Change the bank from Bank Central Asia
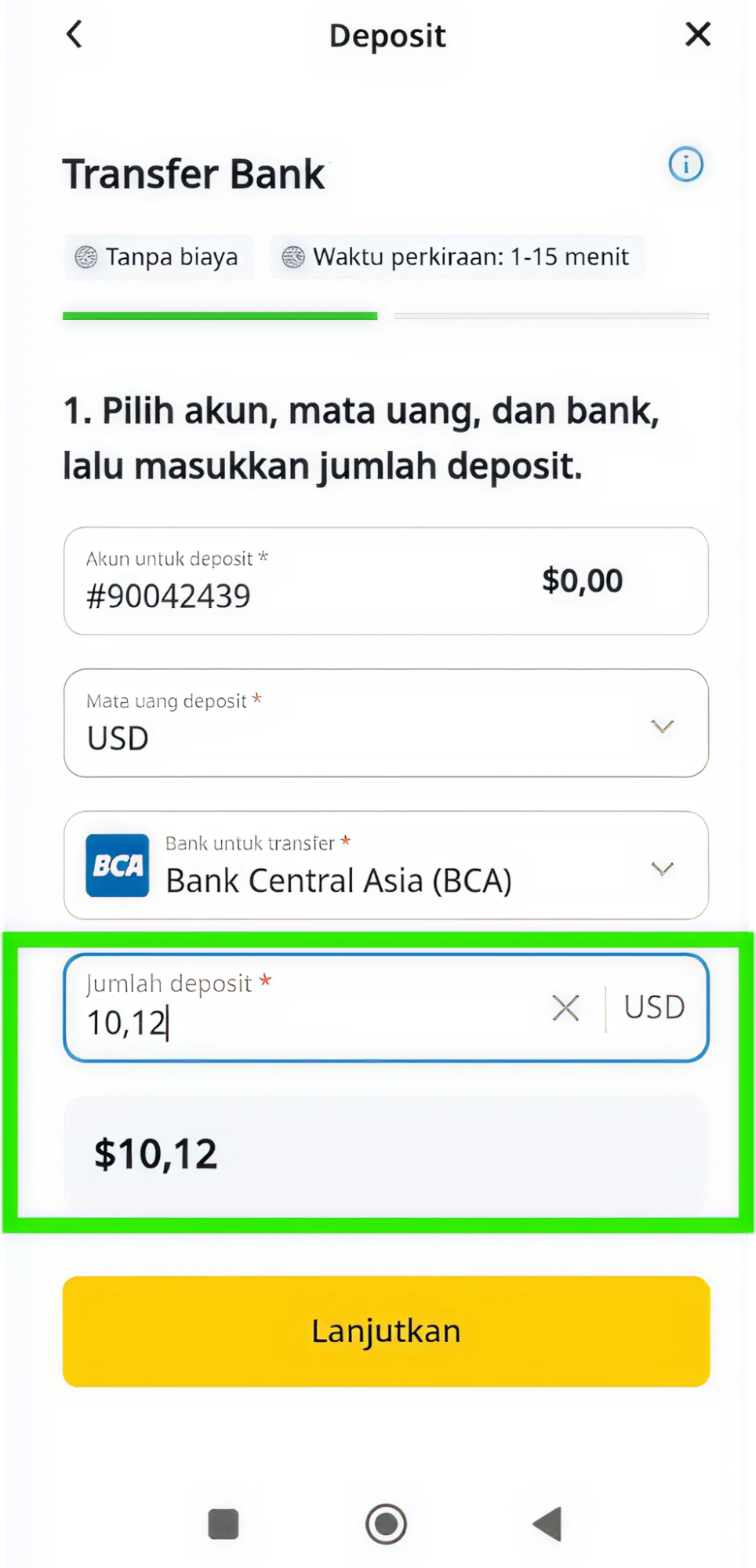Image resolution: width=756 pixels, height=1568 pixels. [x=386, y=865]
